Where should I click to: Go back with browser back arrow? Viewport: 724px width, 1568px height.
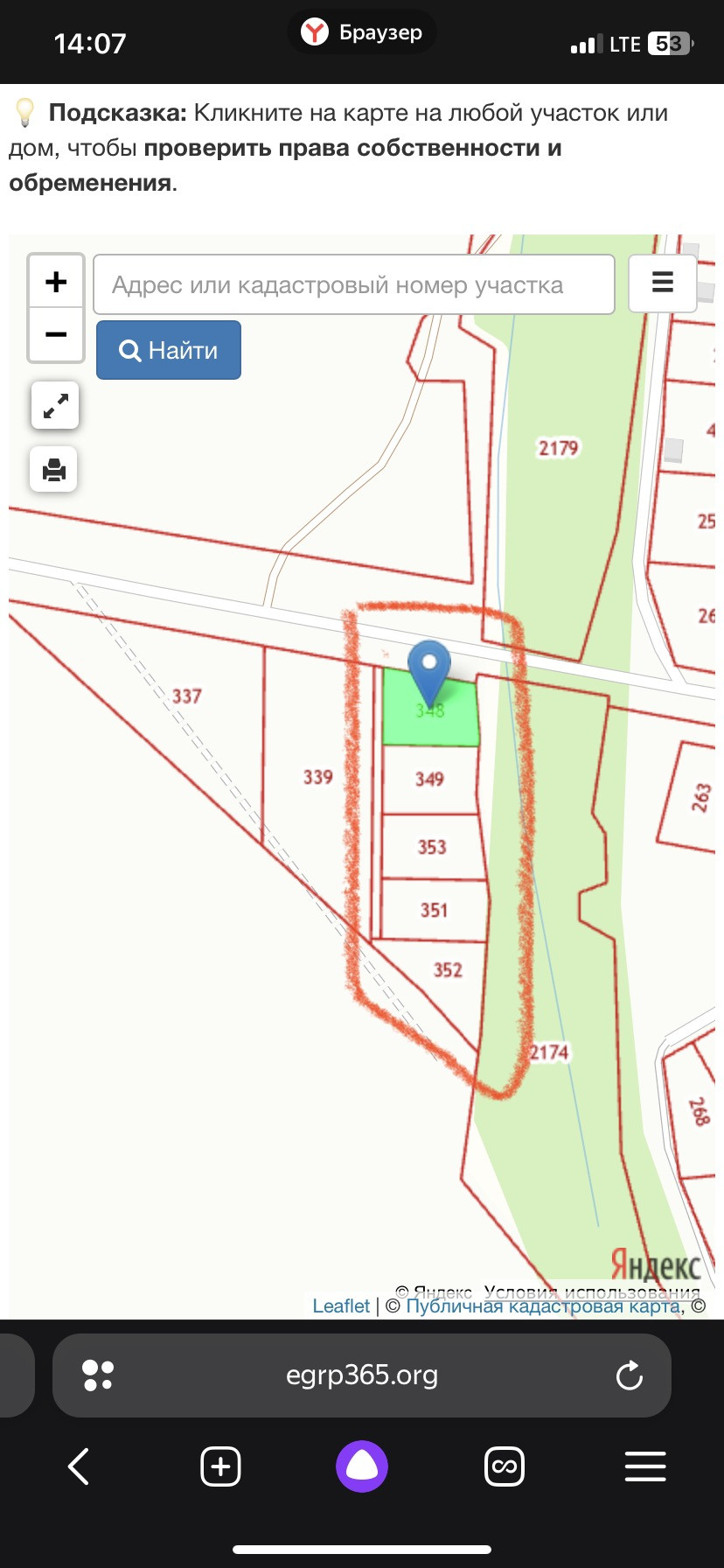[x=79, y=1466]
